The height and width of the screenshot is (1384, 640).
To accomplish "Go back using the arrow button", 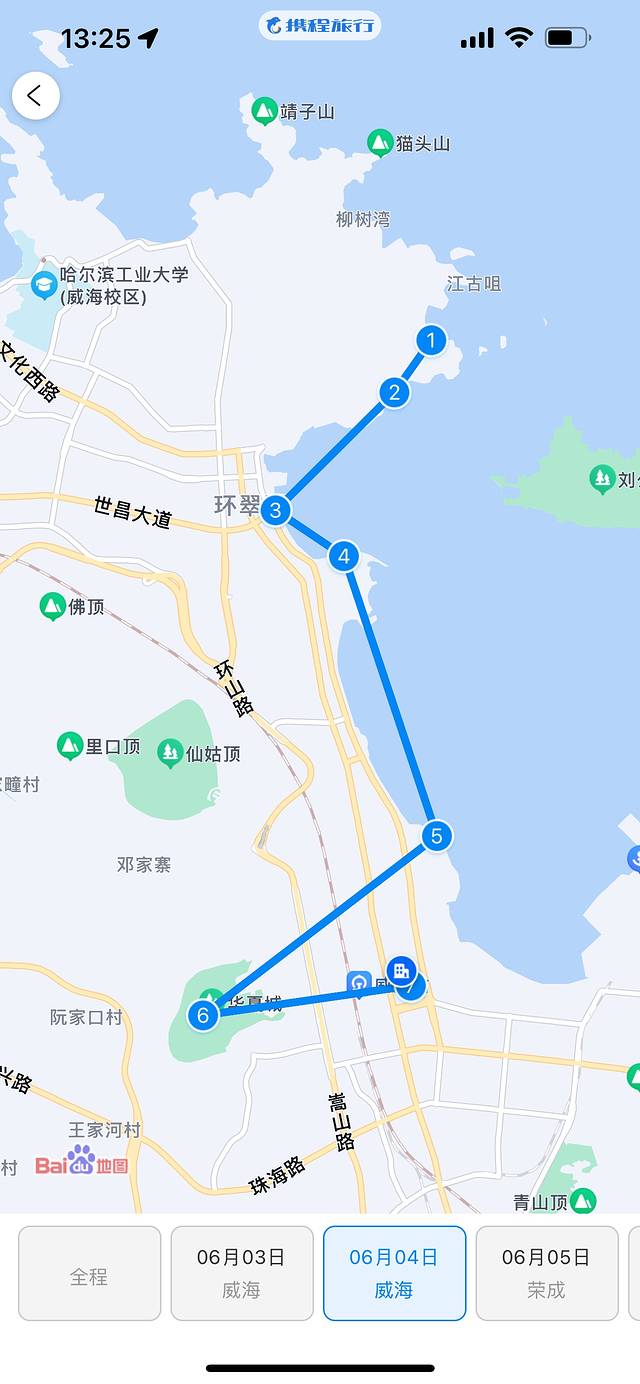I will pos(35,96).
